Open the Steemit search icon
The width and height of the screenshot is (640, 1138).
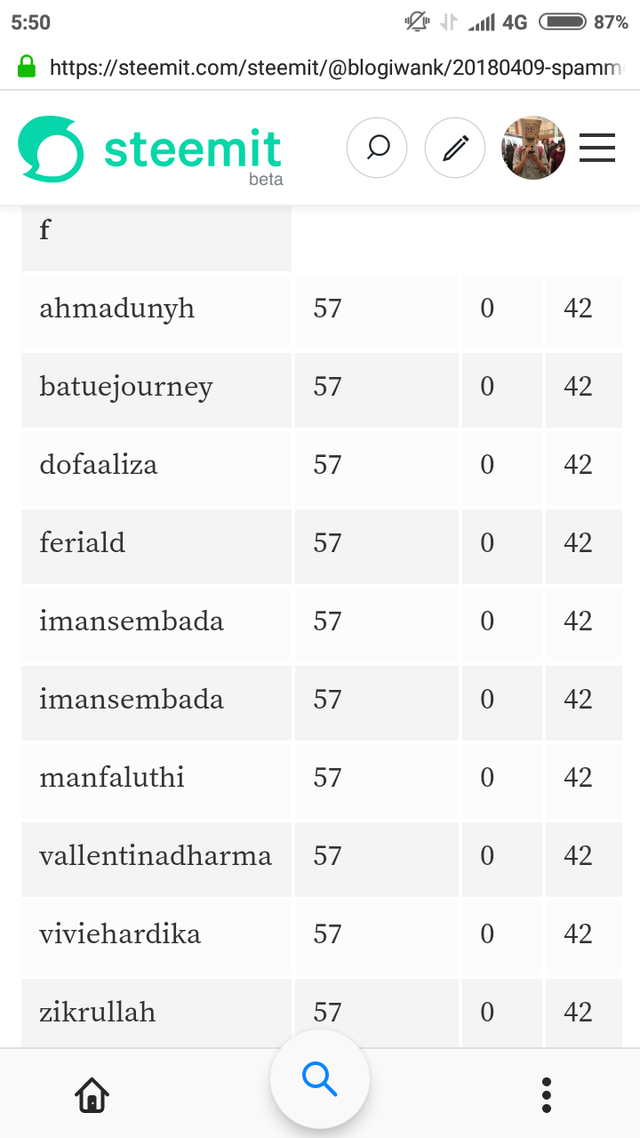(x=377, y=148)
